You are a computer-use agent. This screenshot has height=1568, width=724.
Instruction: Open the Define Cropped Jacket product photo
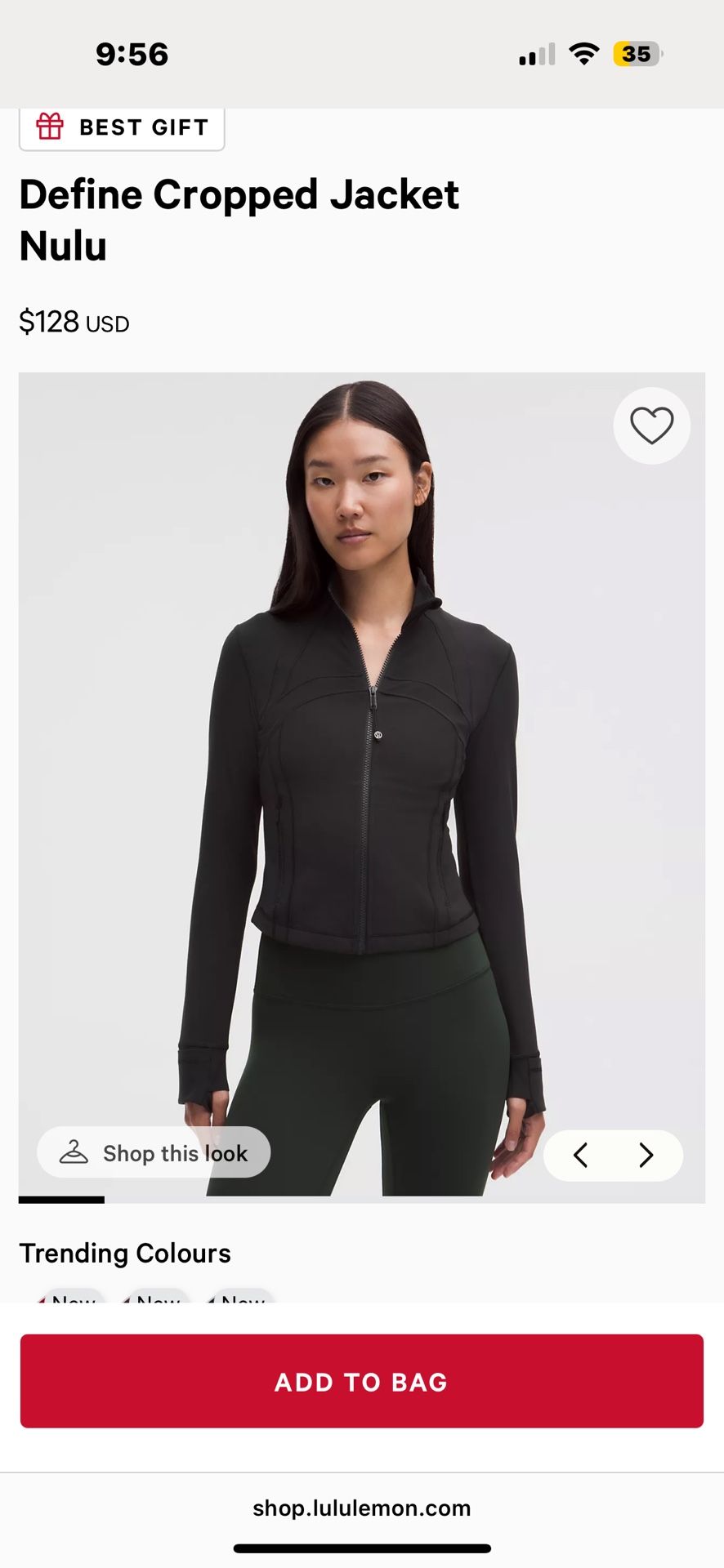[x=361, y=776]
